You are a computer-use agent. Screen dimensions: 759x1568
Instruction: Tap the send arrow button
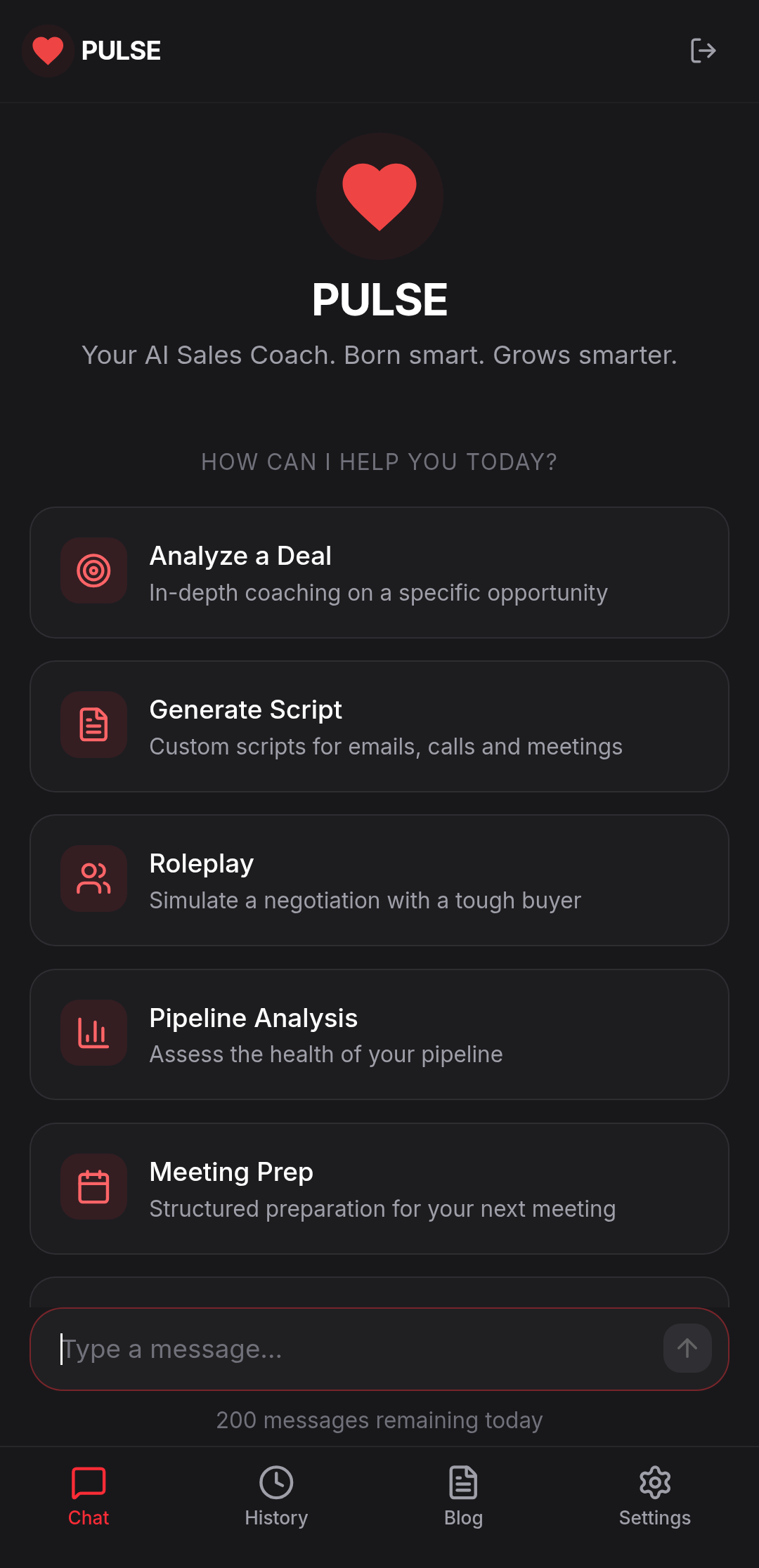tap(687, 1349)
